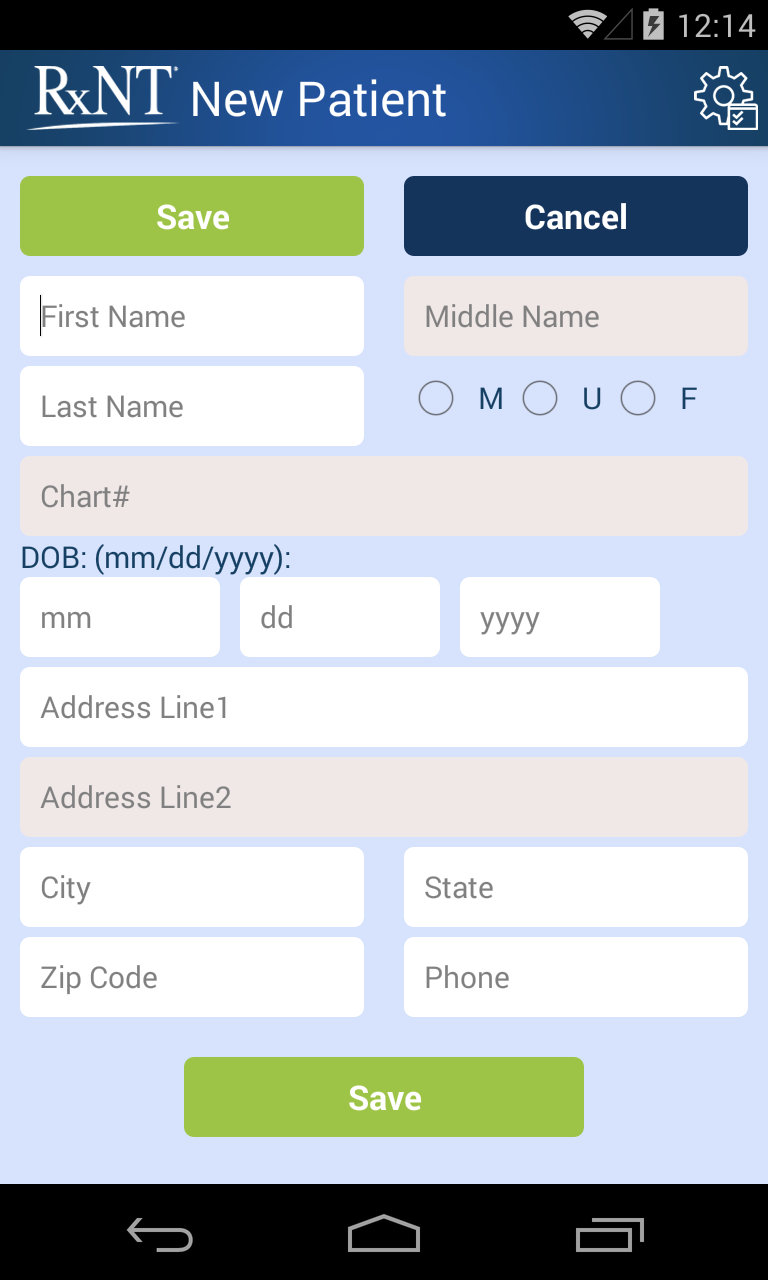The image size is (768, 1280).
Task: Tap the yyyy birth year field
Action: pos(560,617)
